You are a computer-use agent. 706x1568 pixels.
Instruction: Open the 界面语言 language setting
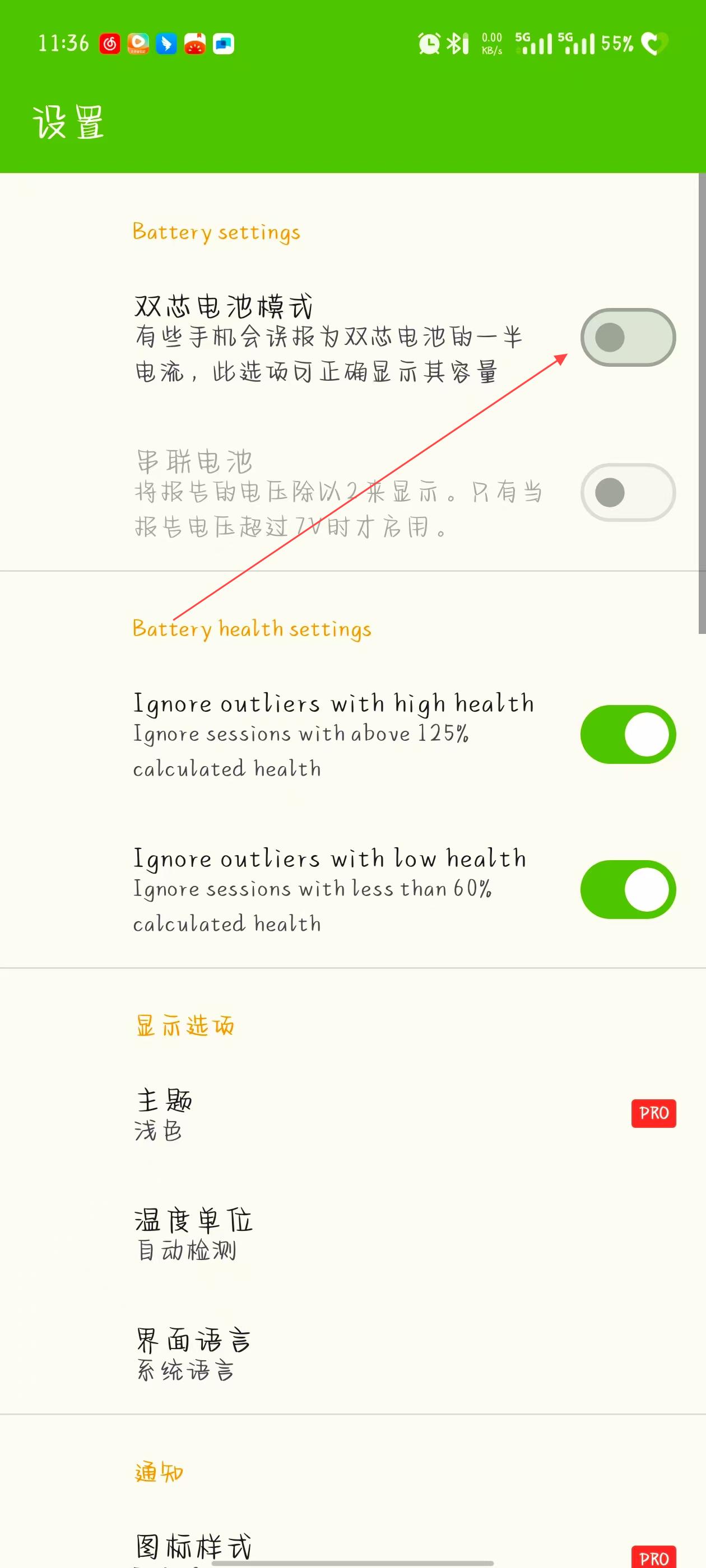[x=354, y=1354]
